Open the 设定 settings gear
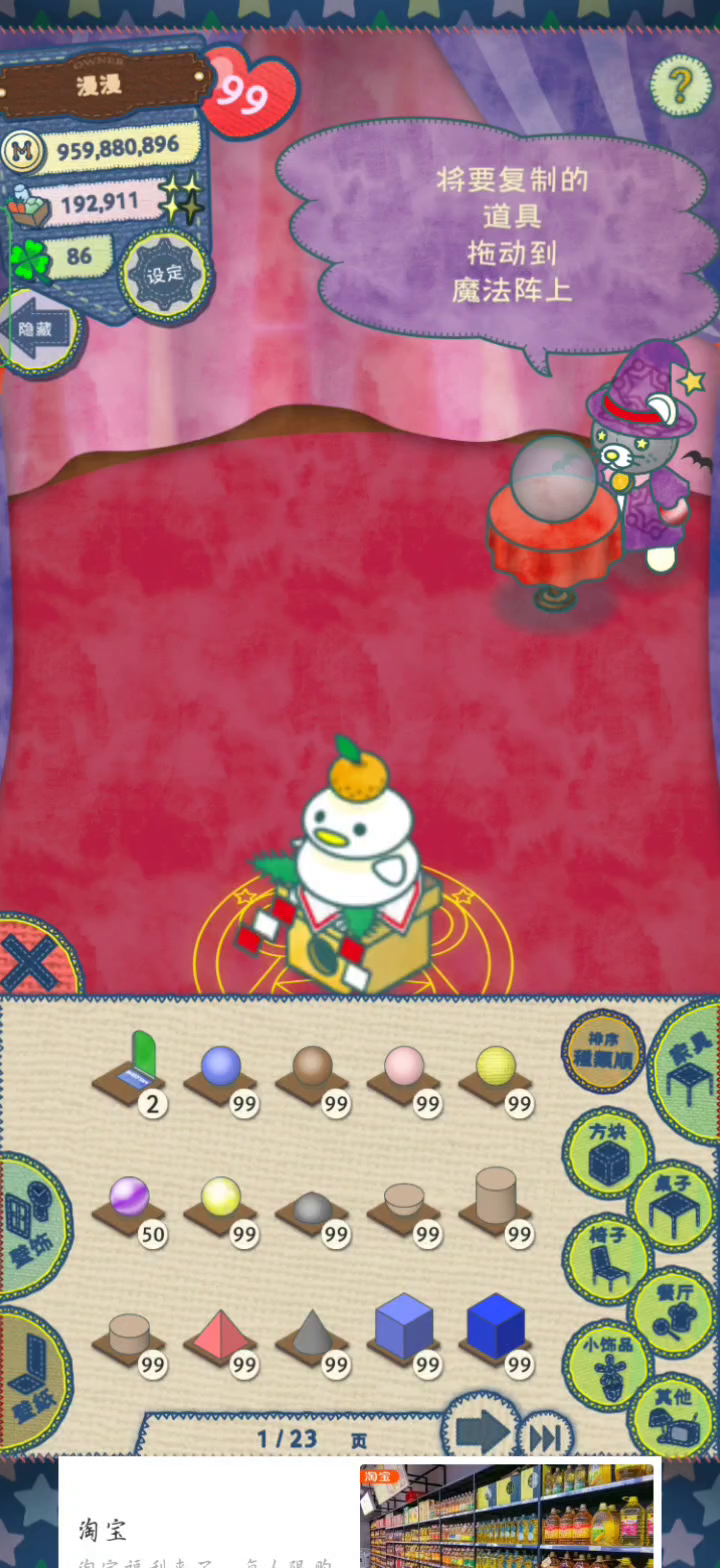This screenshot has height=1568, width=720. 165,274
